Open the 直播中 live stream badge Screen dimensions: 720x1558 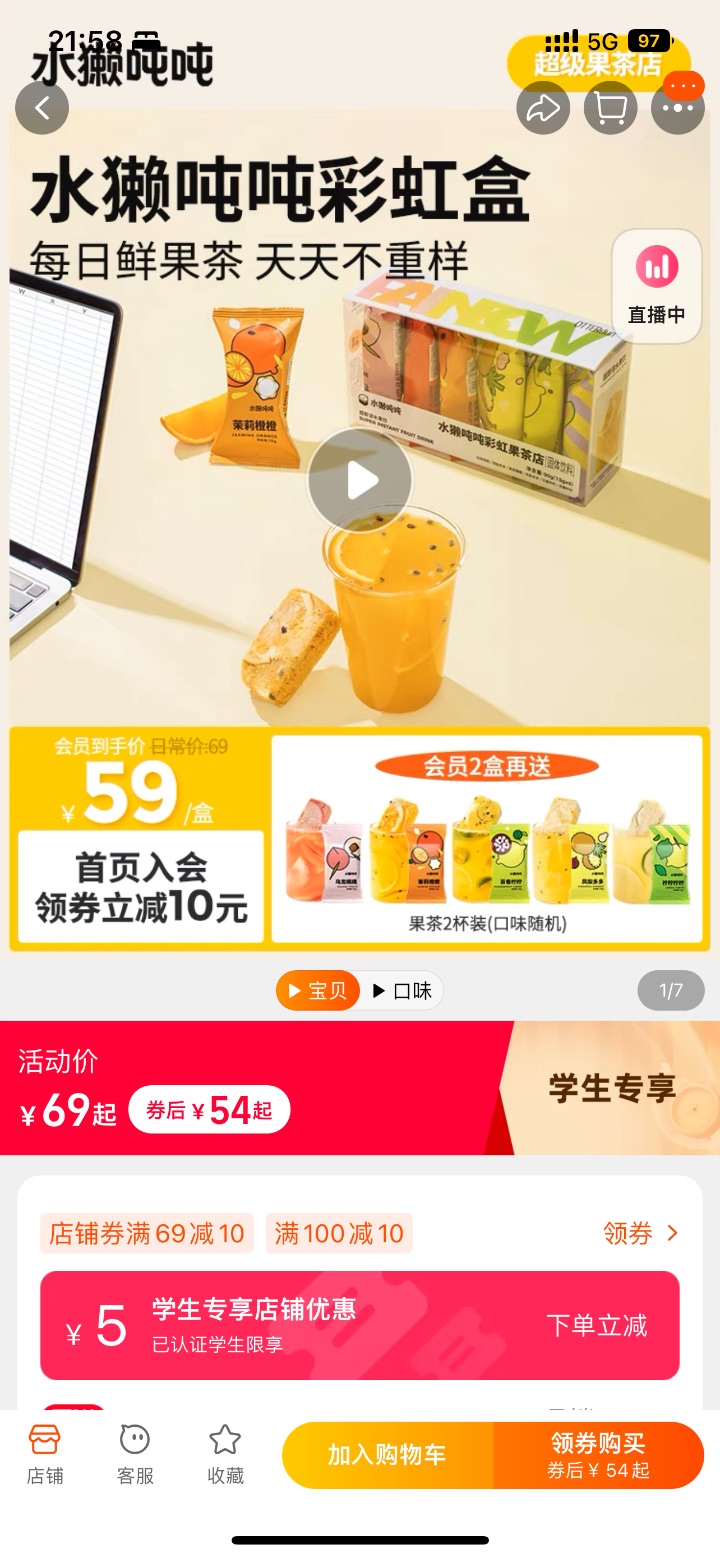656,286
